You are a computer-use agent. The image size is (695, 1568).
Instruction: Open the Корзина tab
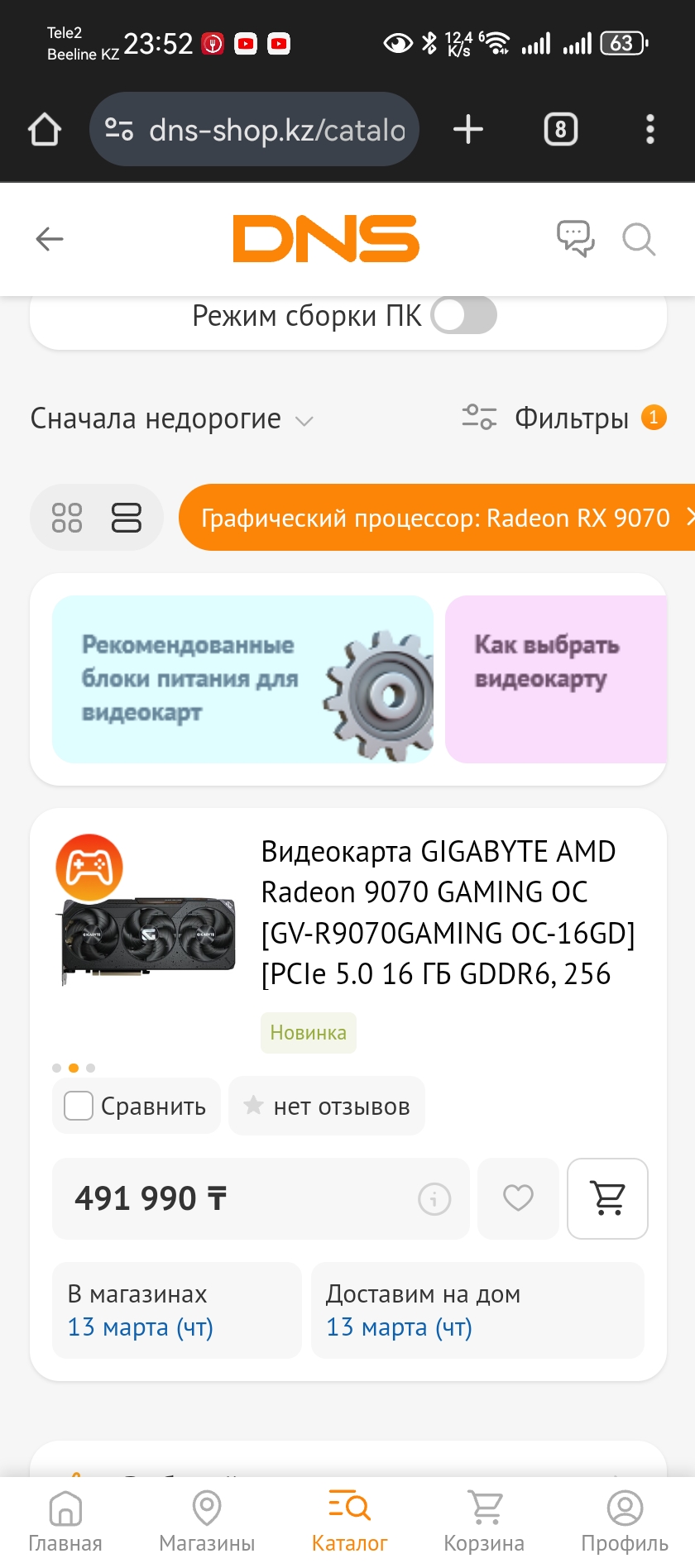(x=484, y=1522)
